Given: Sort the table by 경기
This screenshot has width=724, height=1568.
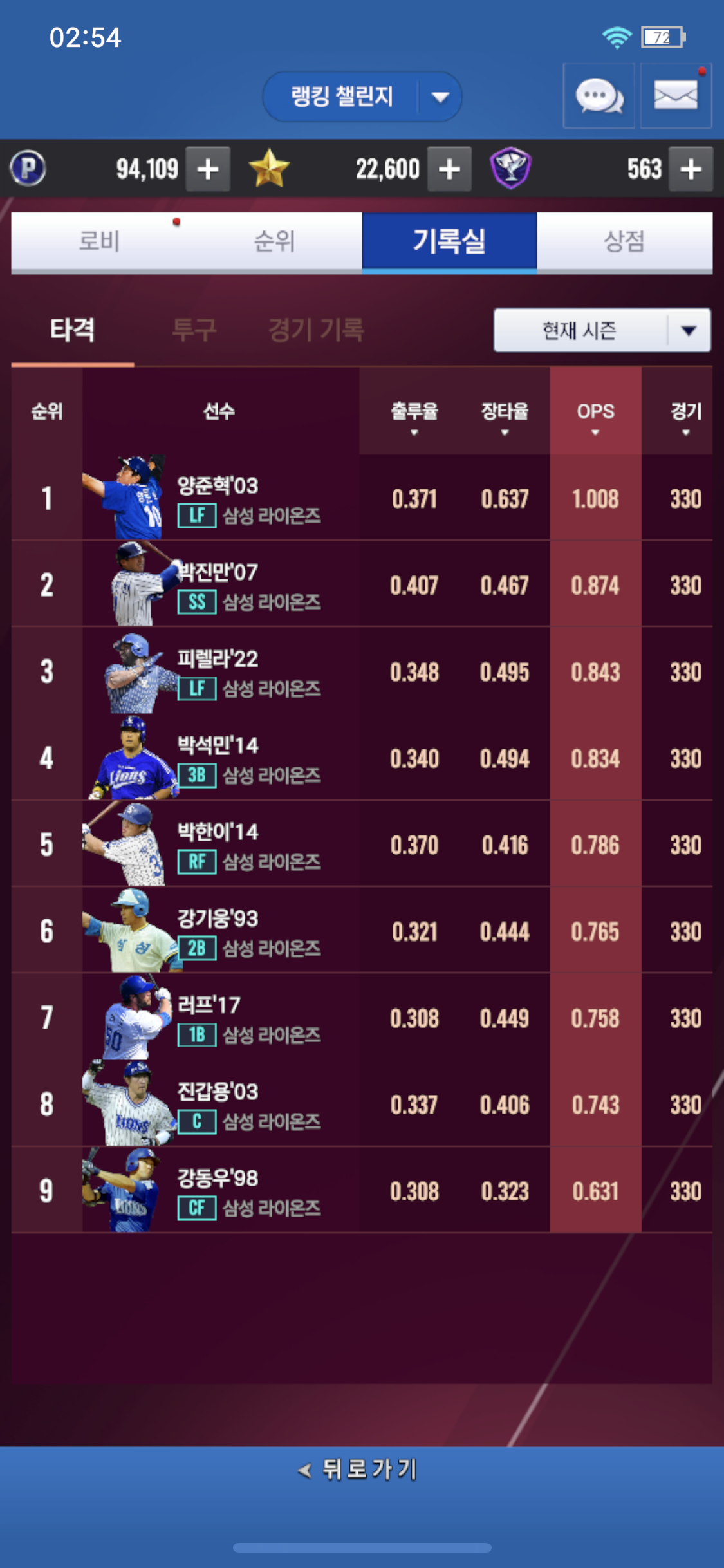Looking at the screenshot, I should 685,416.
